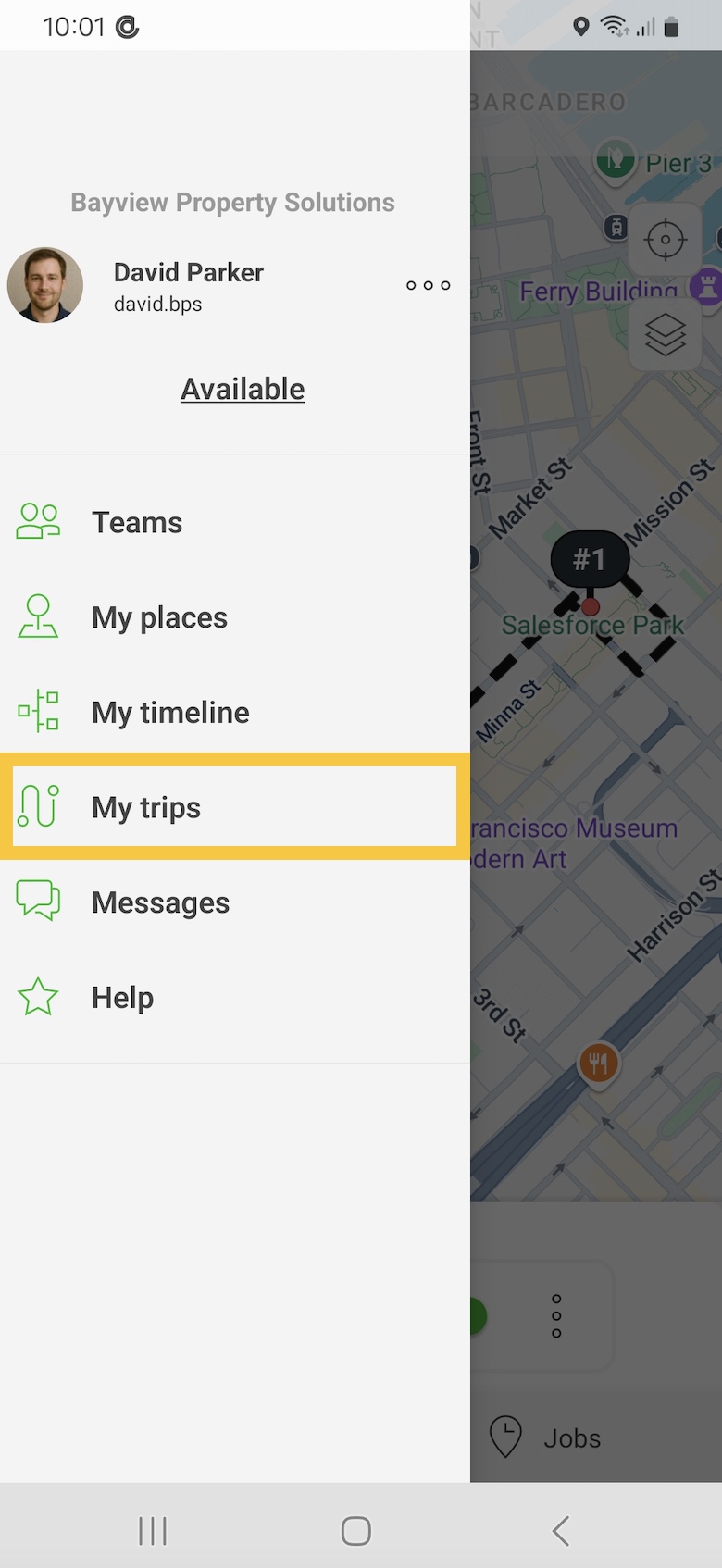Viewport: 722px width, 1568px height.
Task: Open My timeline
Action: [170, 713]
